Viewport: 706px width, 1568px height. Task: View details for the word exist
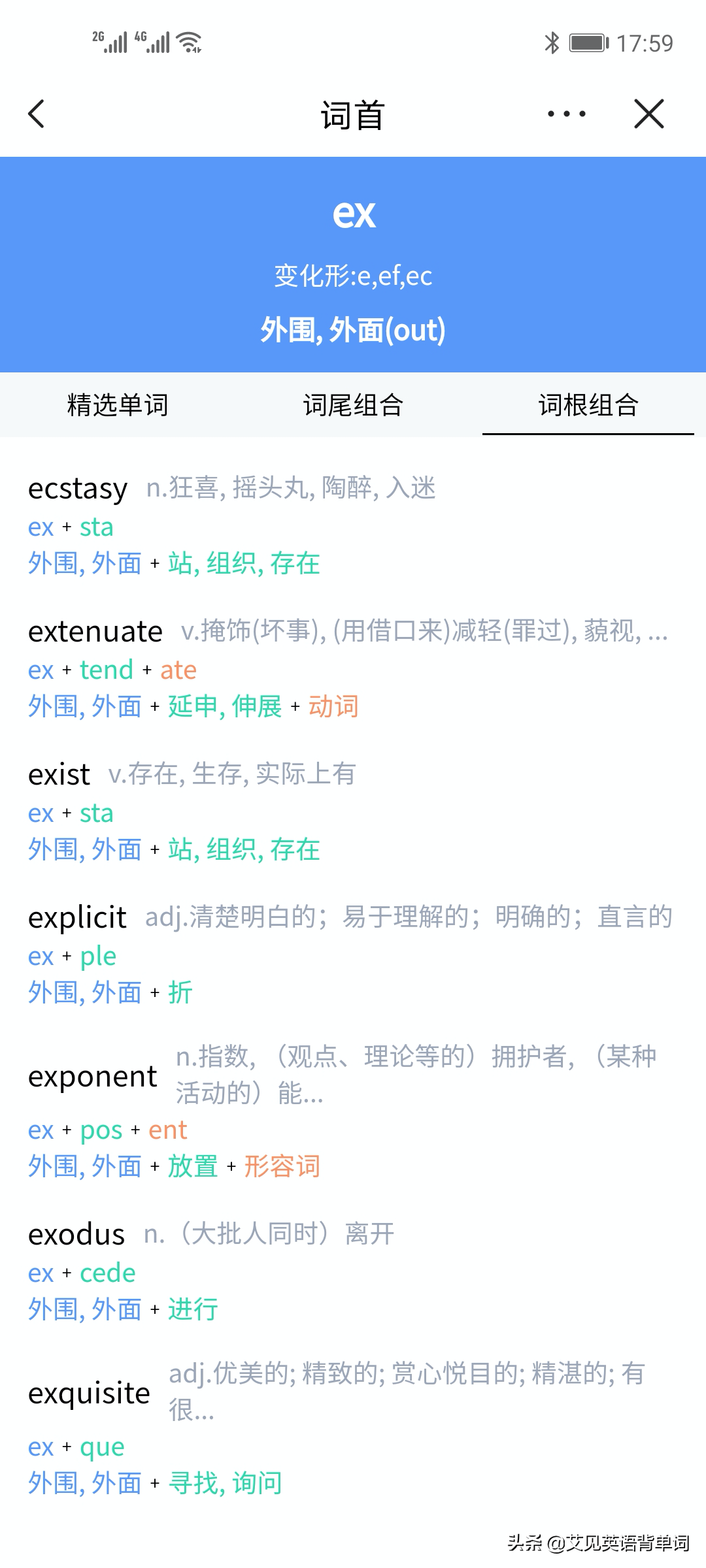(x=59, y=775)
